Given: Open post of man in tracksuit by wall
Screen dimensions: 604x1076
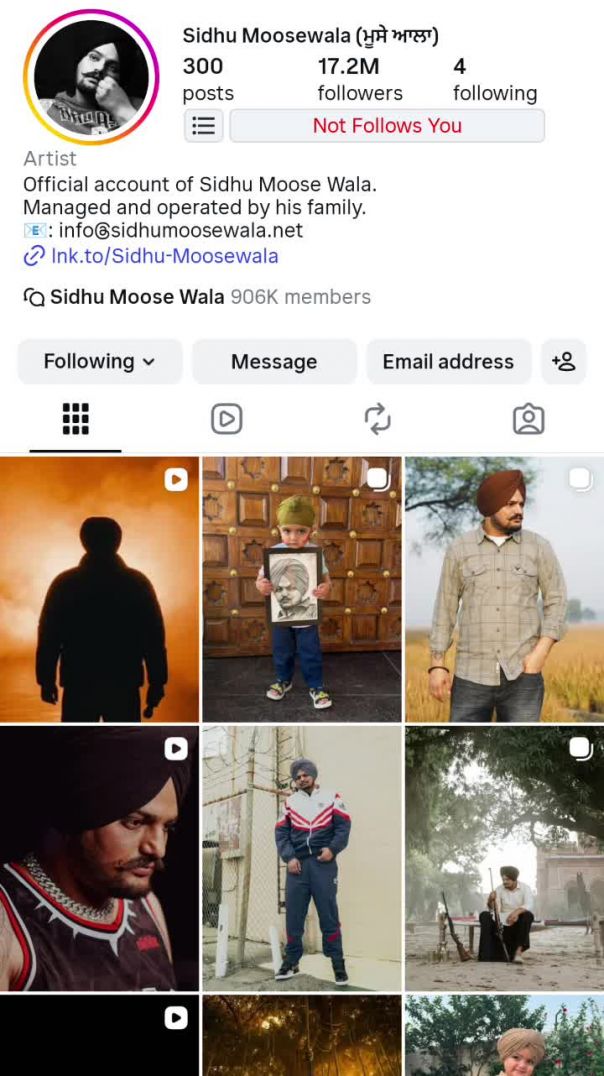Looking at the screenshot, I should click(x=302, y=858).
